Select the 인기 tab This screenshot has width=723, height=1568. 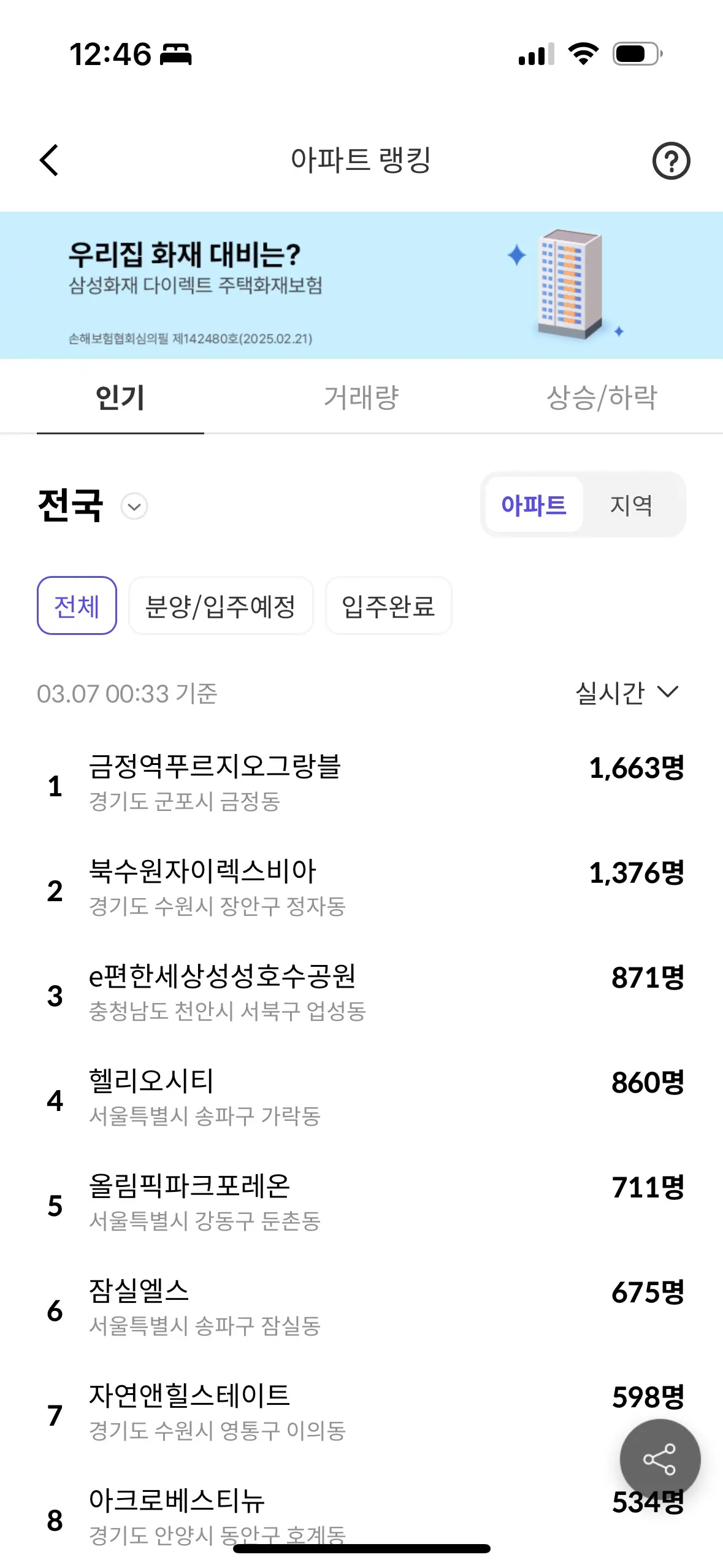120,398
